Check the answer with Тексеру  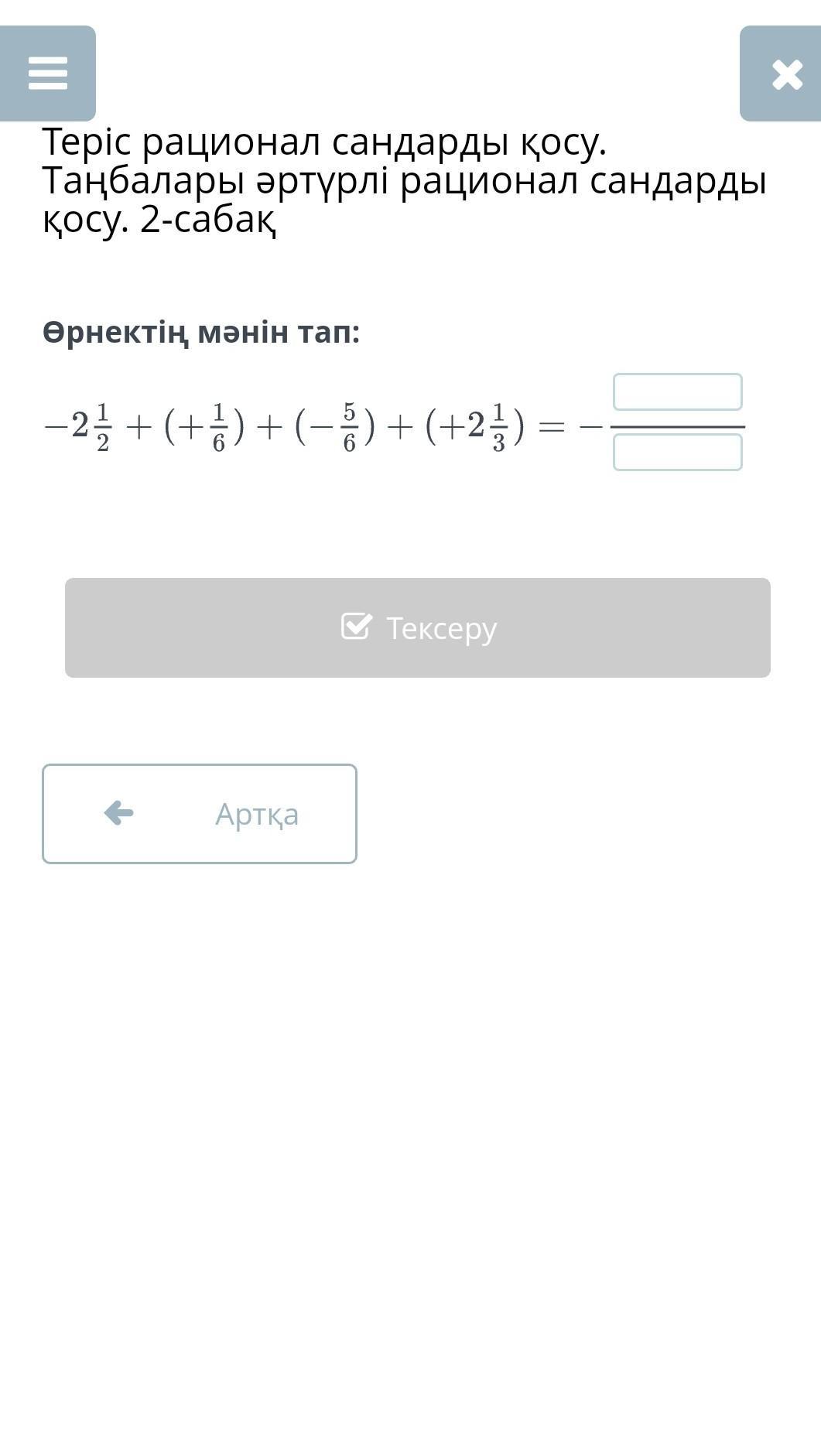418,627
